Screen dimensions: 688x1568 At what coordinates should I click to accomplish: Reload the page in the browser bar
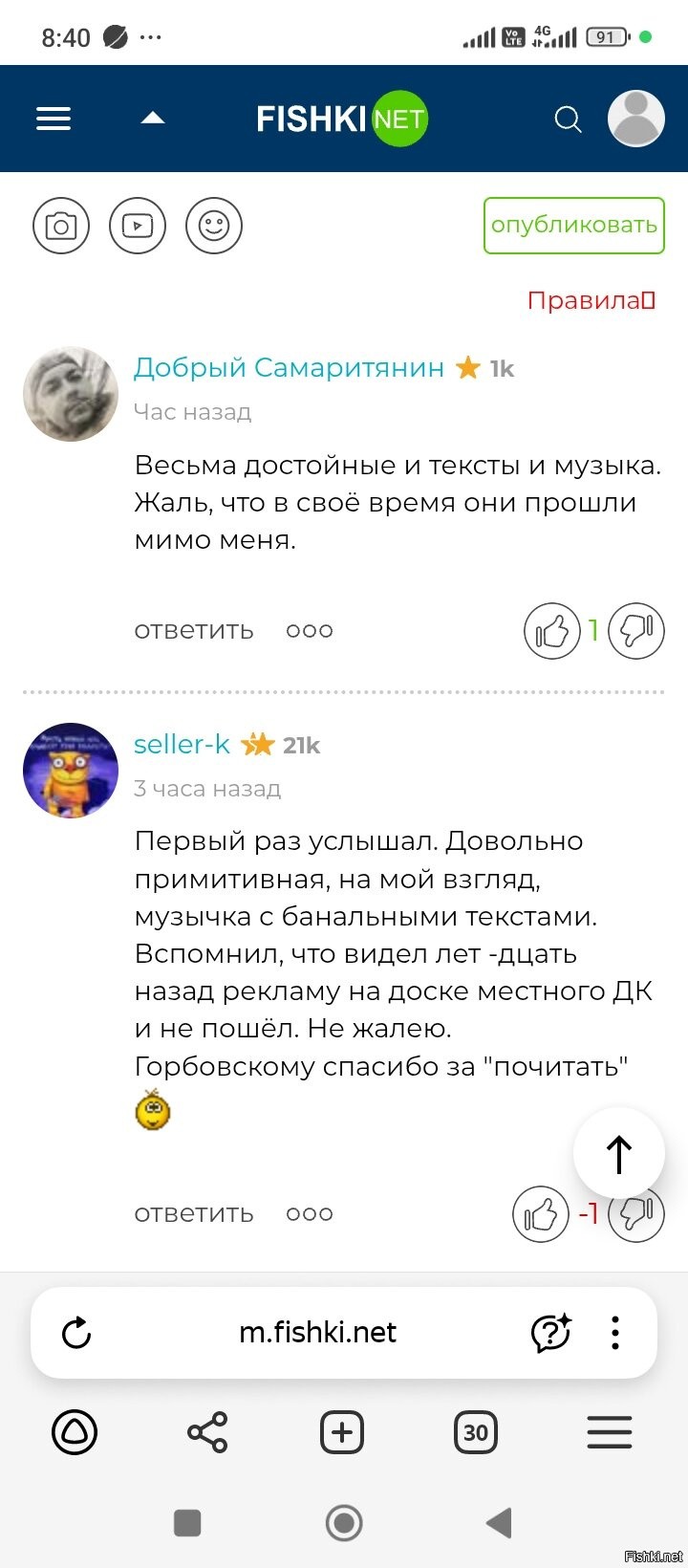click(x=76, y=1333)
